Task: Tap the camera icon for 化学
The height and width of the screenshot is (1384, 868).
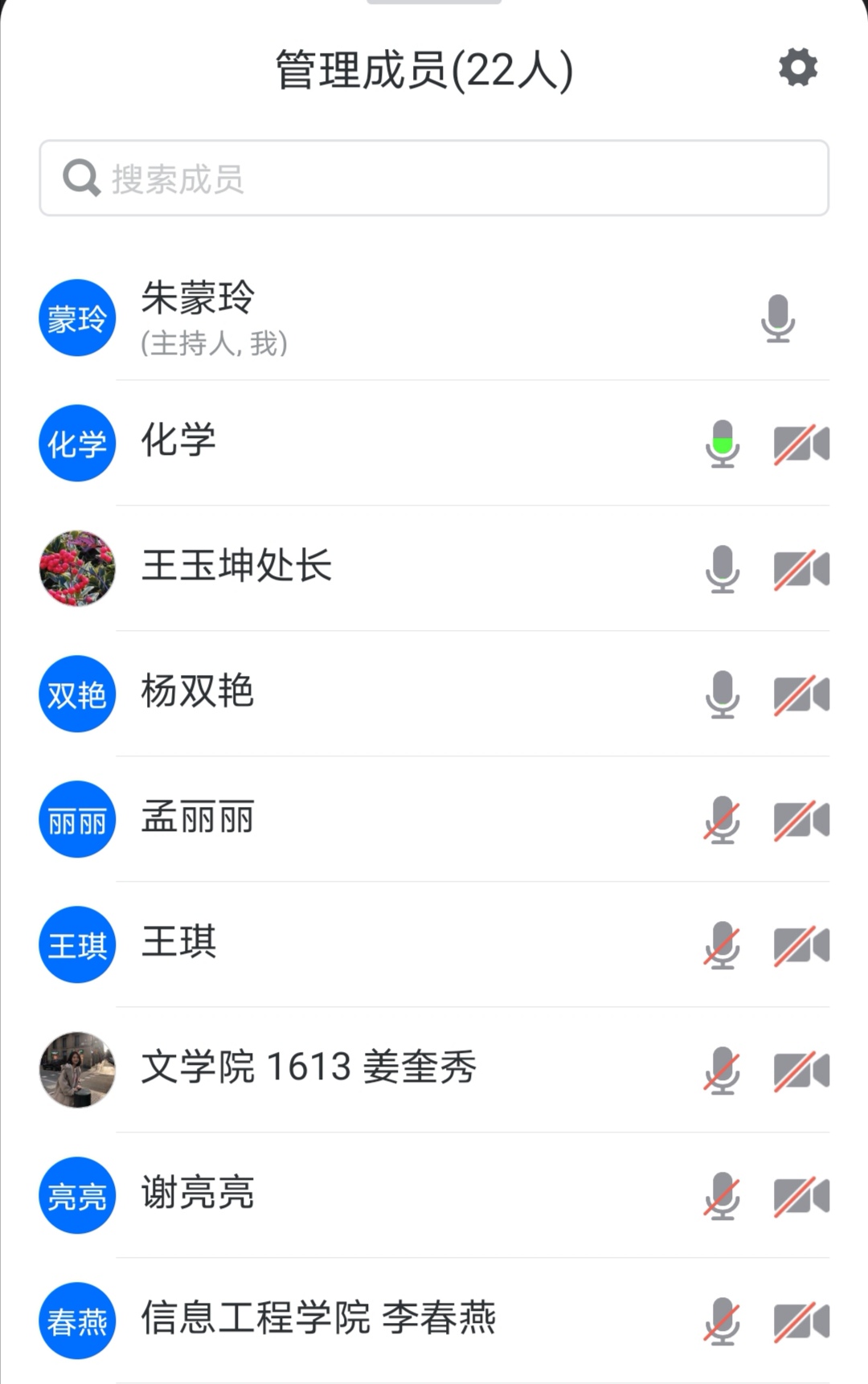Action: pos(801,444)
